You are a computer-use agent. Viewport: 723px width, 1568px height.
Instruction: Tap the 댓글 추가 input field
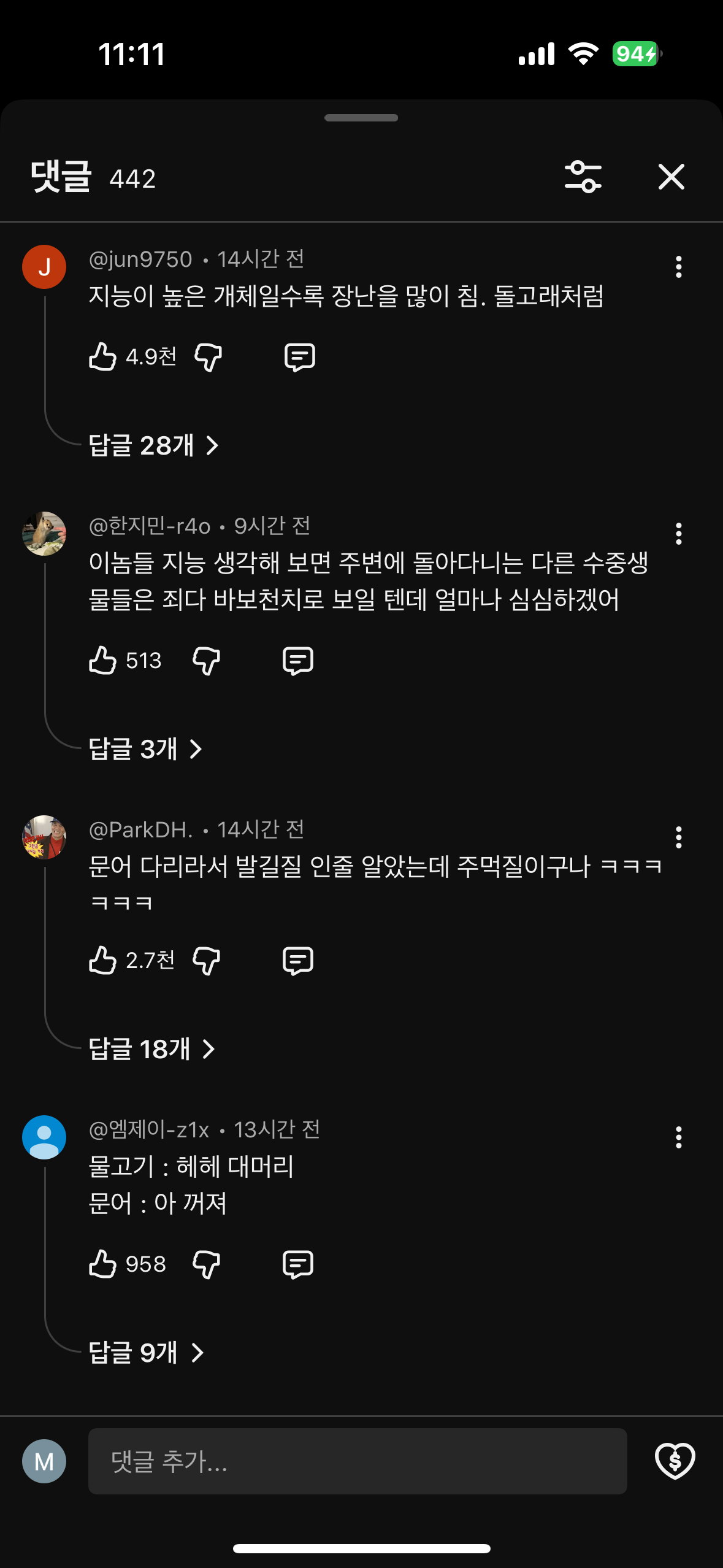coord(358,1461)
